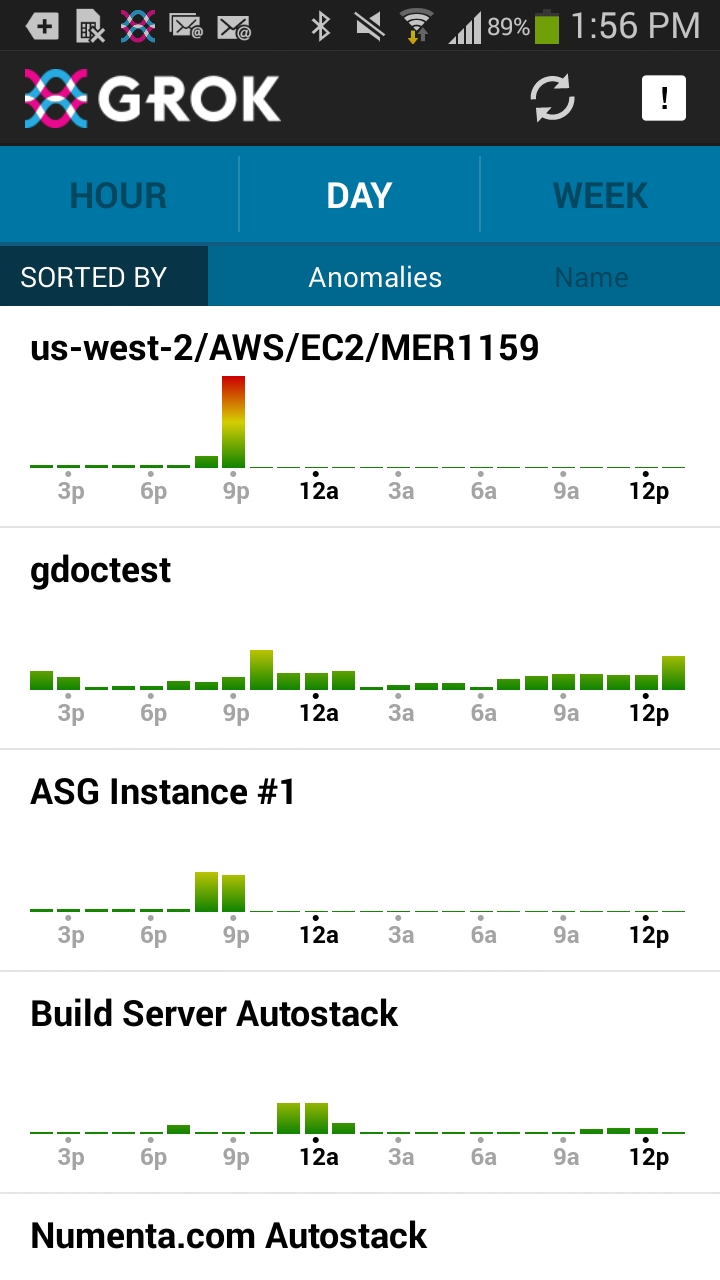
Task: Switch to the WEEK tab
Action: click(x=600, y=195)
